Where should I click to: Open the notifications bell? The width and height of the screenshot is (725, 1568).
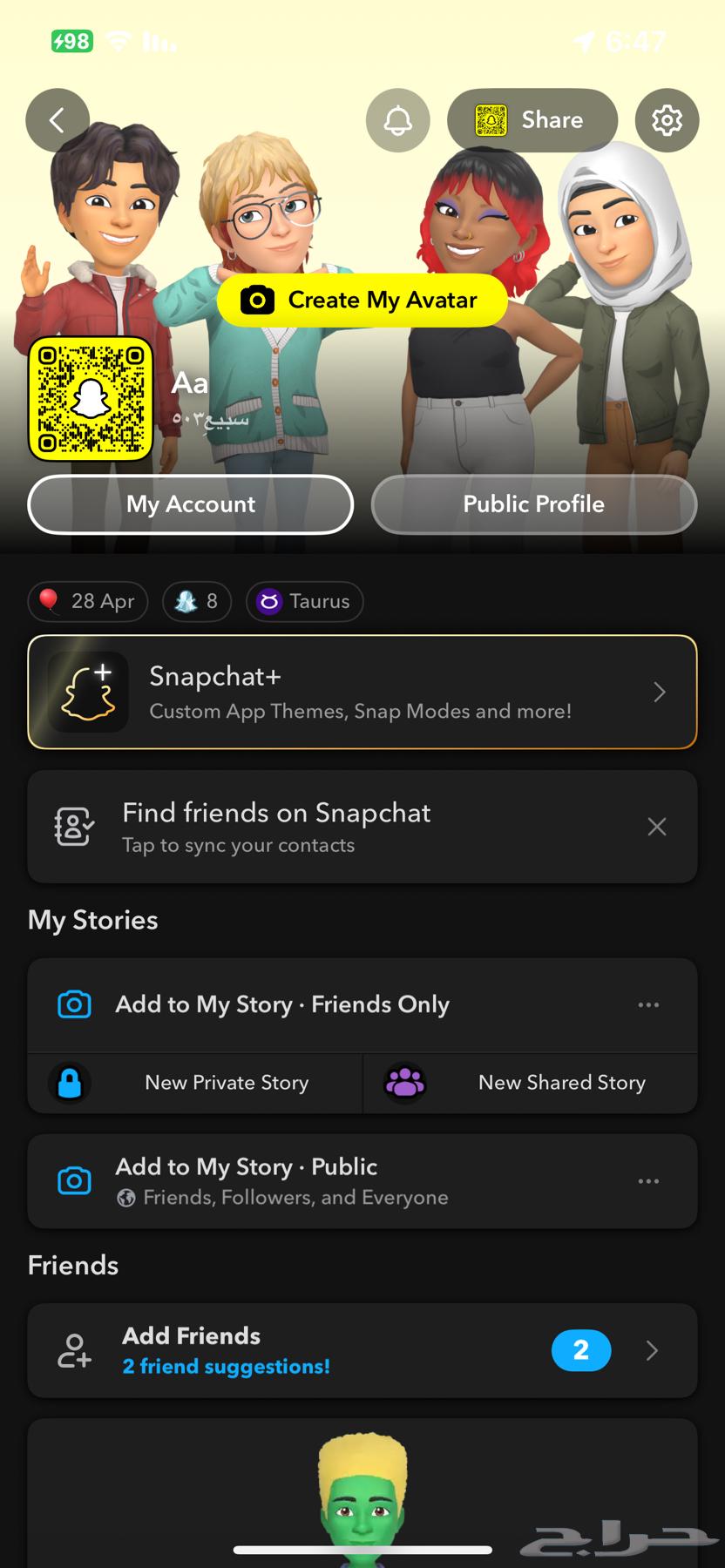point(398,120)
